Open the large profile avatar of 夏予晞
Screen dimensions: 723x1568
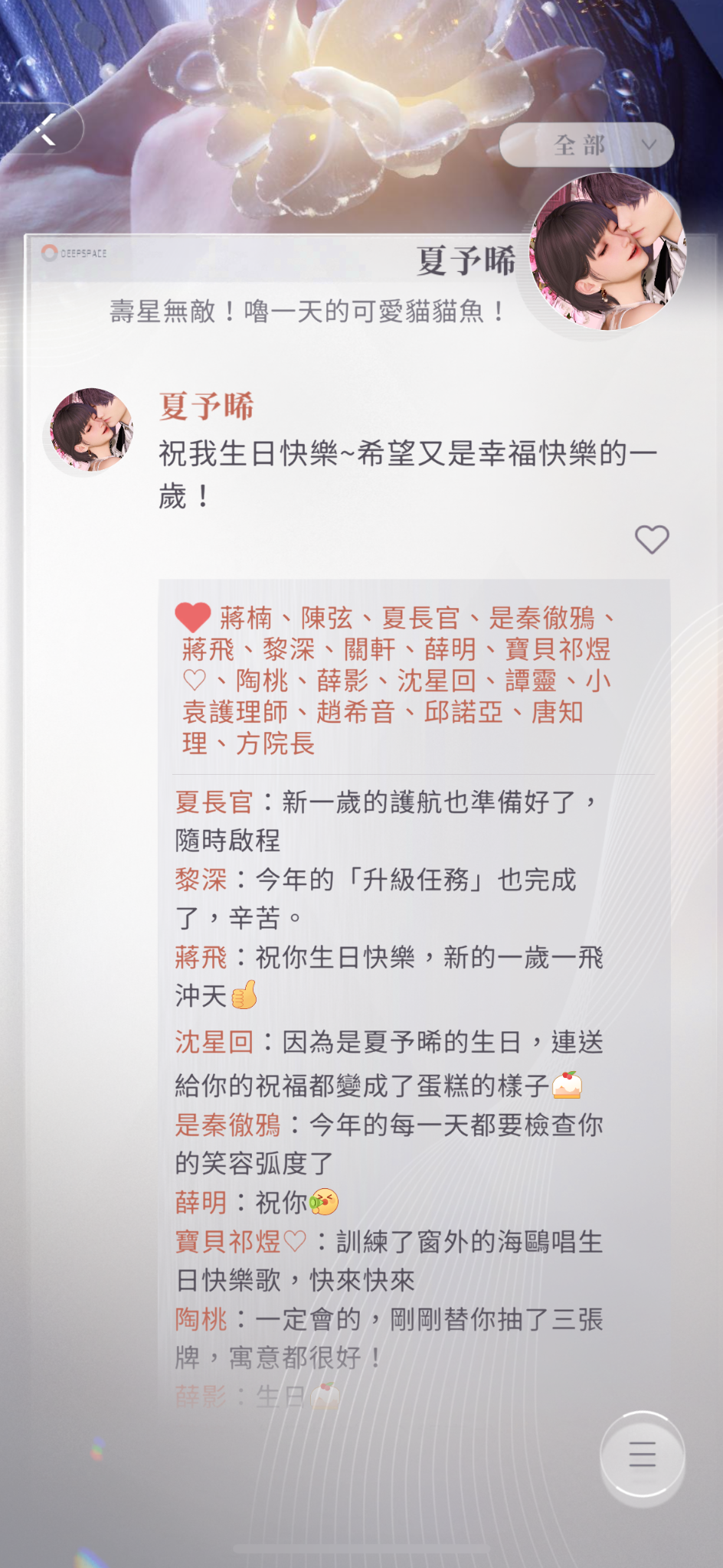[607, 252]
